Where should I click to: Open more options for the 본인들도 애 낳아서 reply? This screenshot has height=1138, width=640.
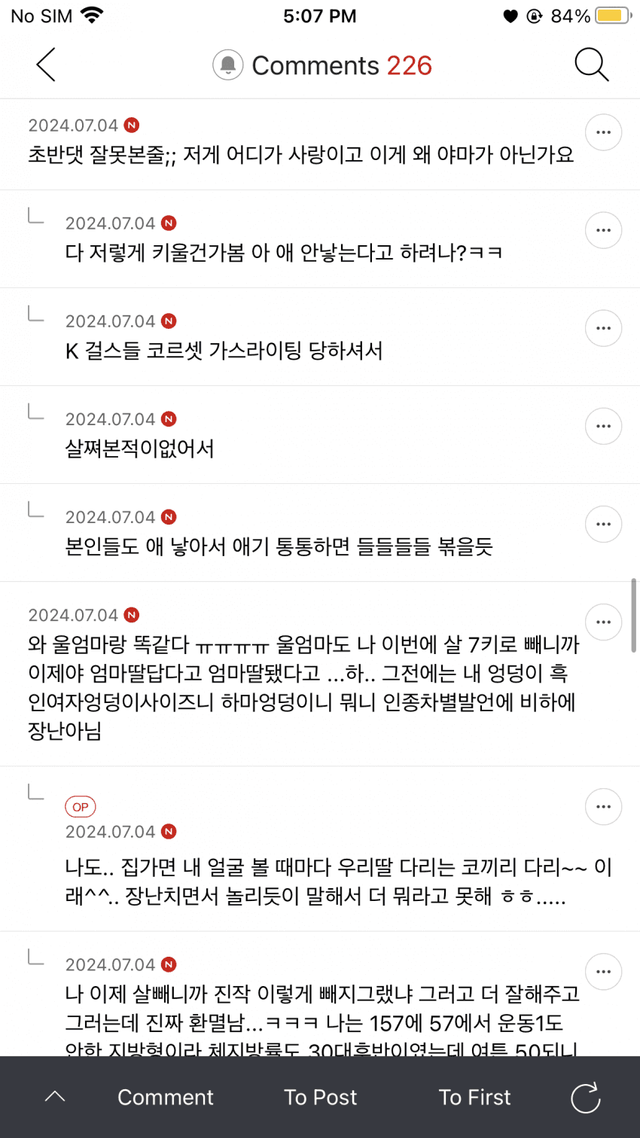pyautogui.click(x=603, y=523)
